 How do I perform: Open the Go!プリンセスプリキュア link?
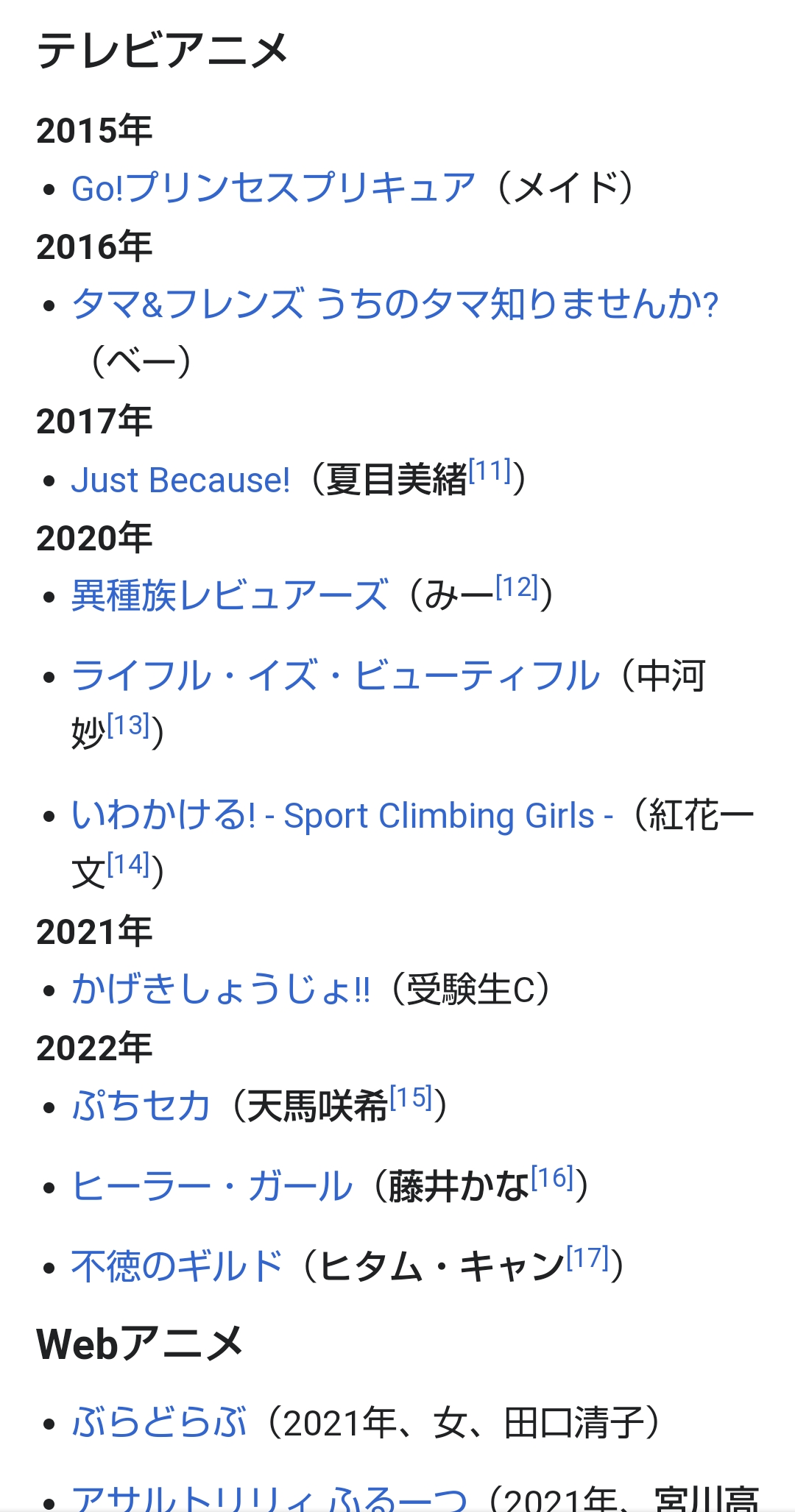click(x=273, y=188)
